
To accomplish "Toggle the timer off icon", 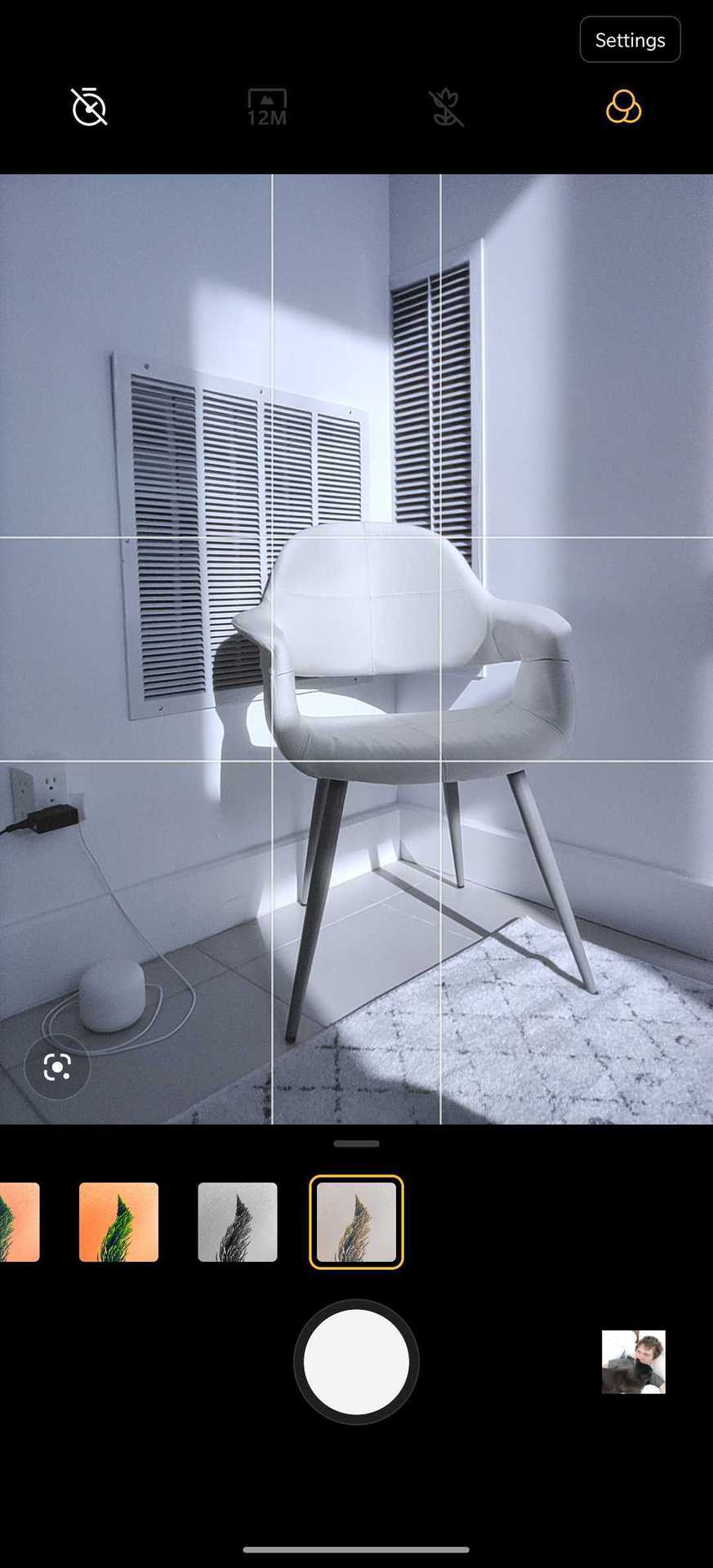I will tap(89, 107).
